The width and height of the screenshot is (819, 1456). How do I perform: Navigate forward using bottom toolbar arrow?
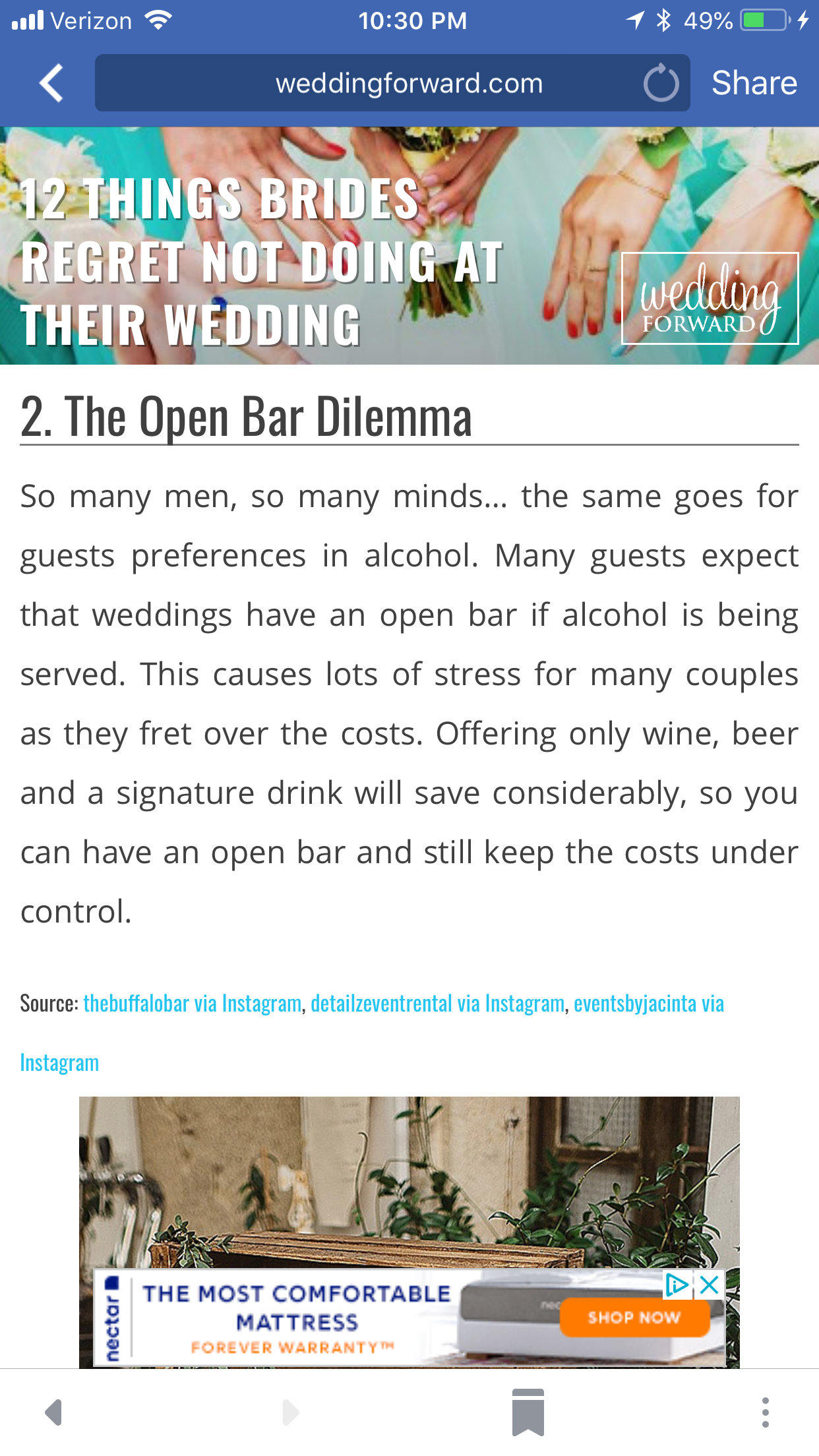[x=290, y=1412]
